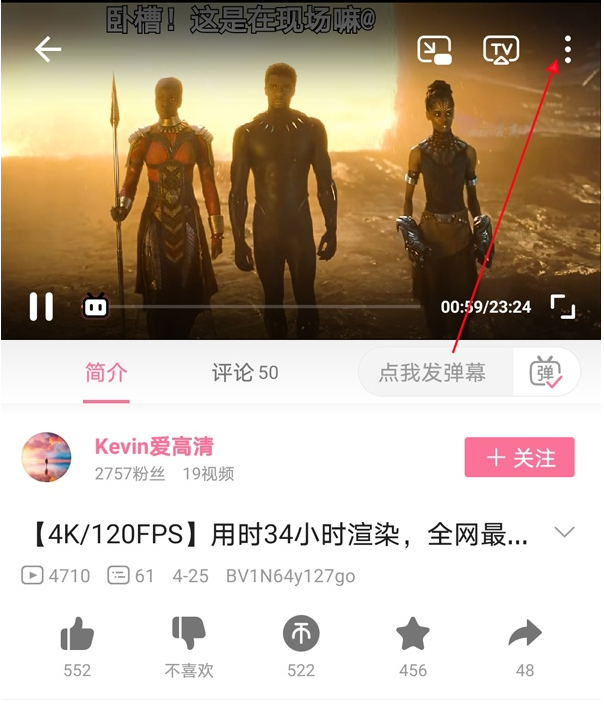604x712 pixels.
Task: Give a coin to the video
Action: [x=301, y=633]
